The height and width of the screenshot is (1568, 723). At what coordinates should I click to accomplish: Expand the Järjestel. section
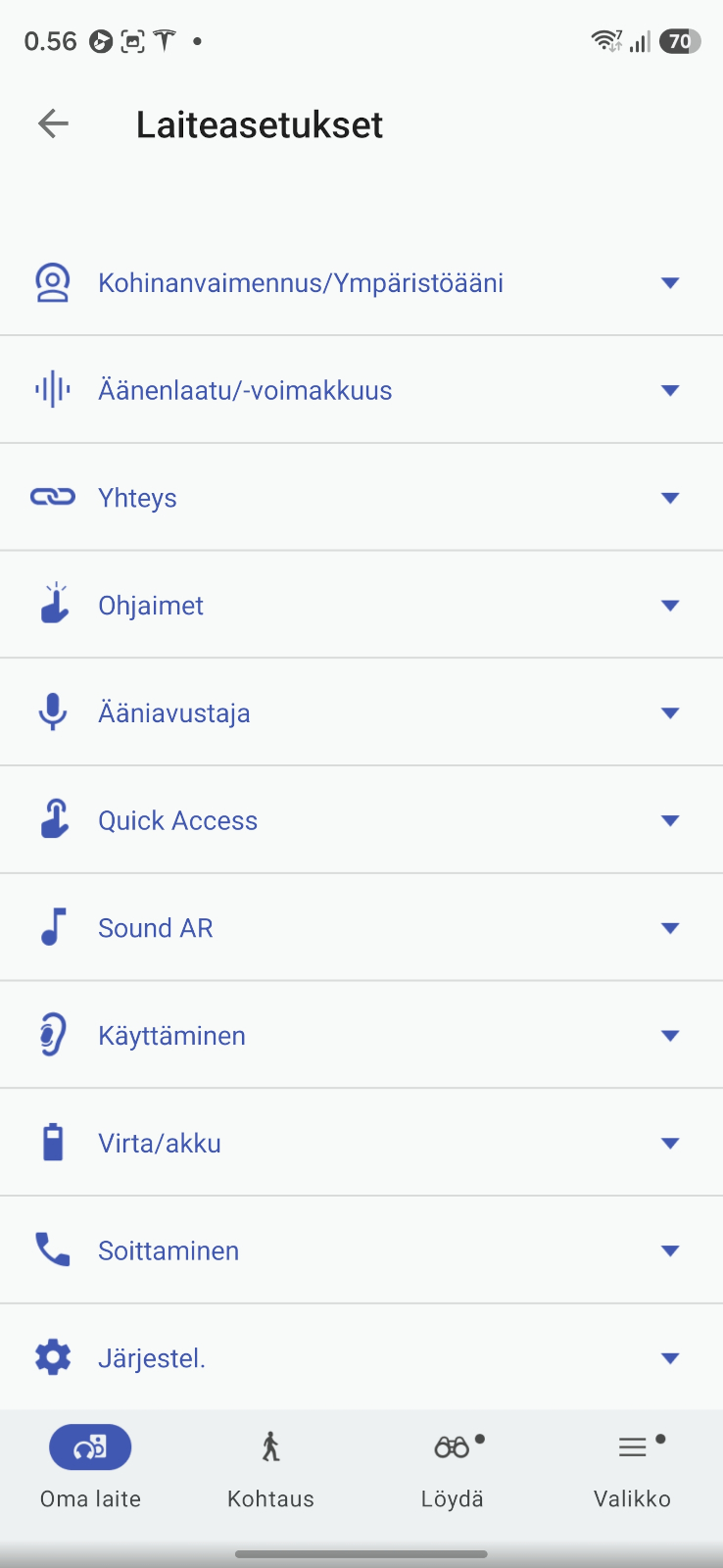tap(361, 1358)
